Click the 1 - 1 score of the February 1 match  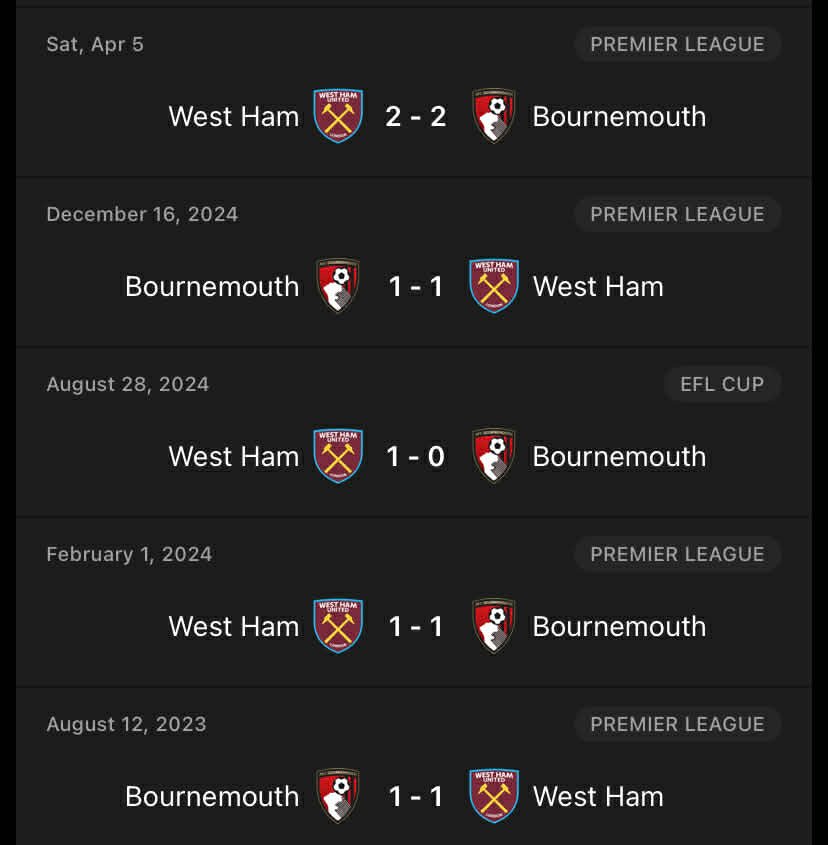pyautogui.click(x=416, y=626)
